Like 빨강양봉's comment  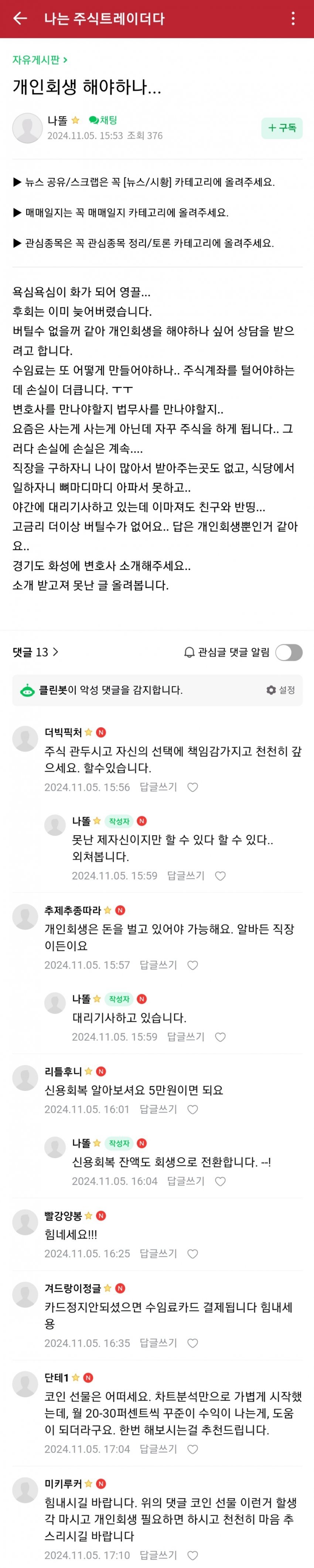pos(193,1253)
